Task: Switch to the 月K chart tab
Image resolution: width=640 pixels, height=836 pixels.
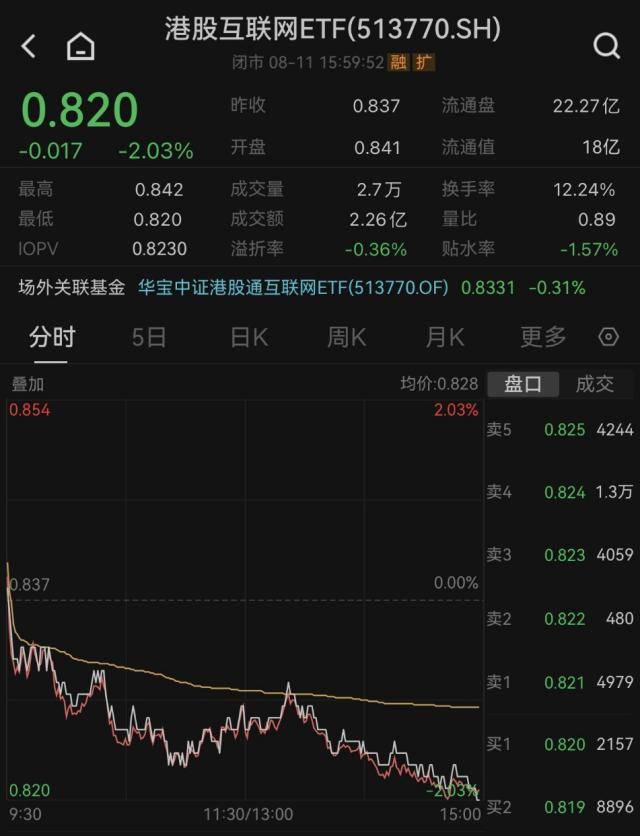Action: pos(445,337)
